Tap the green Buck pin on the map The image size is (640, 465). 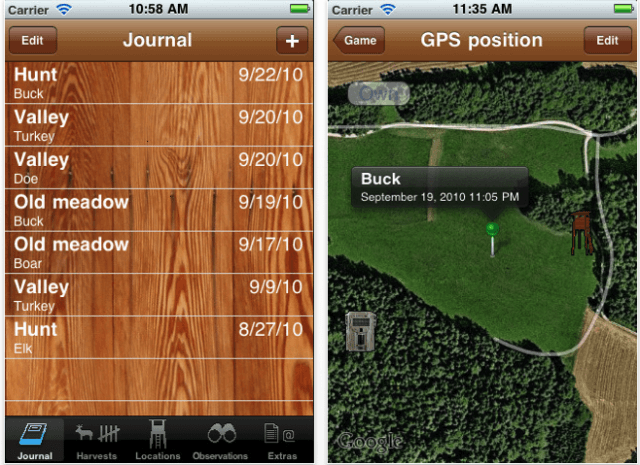[491, 232]
